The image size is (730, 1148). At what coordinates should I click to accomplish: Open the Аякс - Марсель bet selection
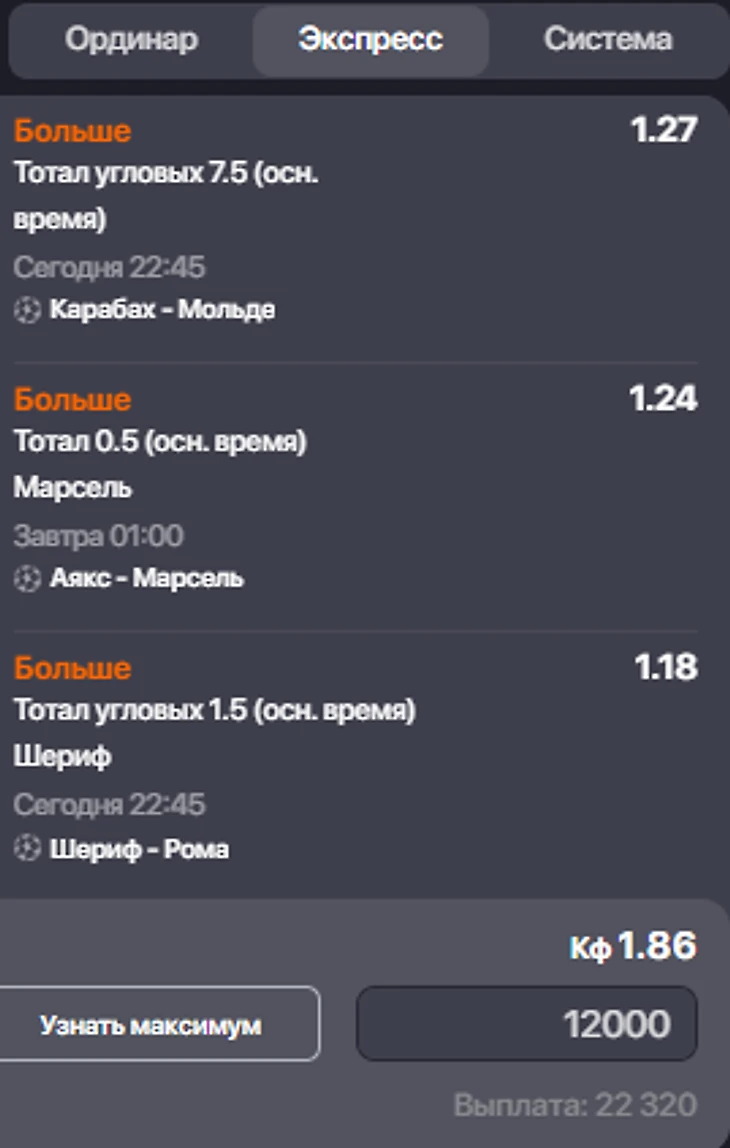(146, 578)
